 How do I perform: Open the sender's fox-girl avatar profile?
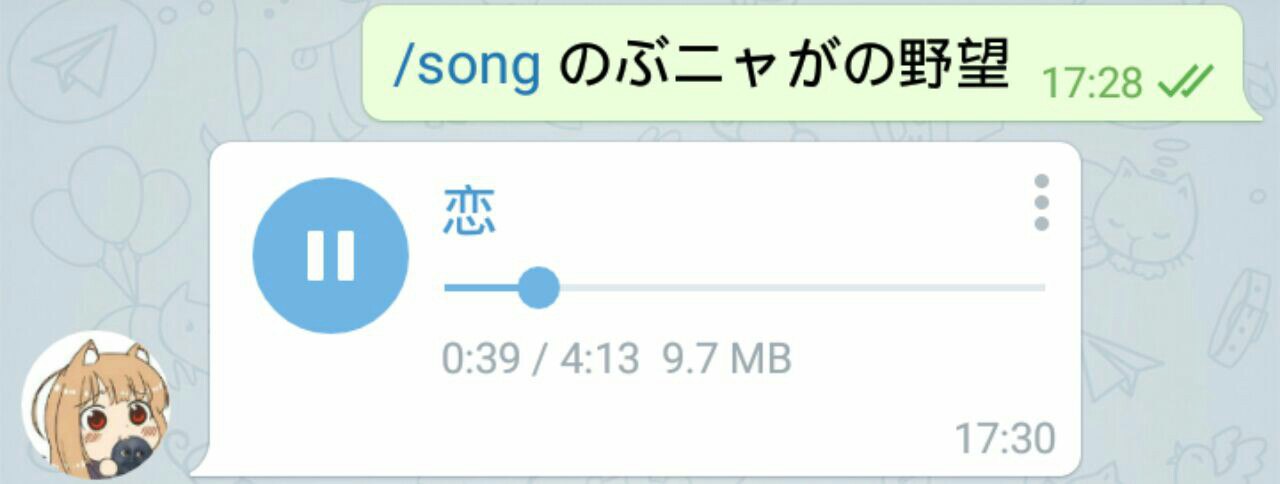(97, 404)
